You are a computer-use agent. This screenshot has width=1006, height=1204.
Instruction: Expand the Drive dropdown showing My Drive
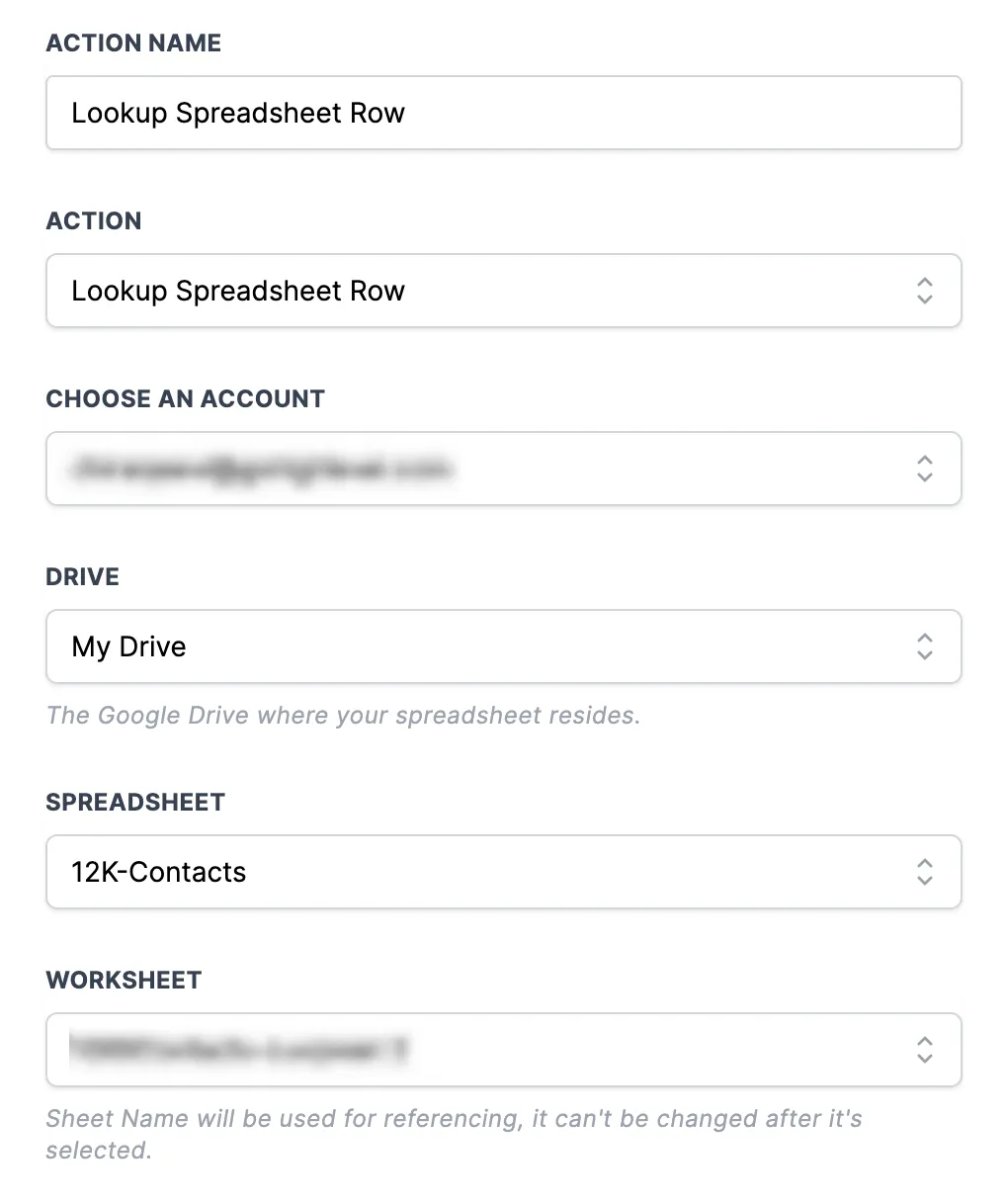click(504, 646)
